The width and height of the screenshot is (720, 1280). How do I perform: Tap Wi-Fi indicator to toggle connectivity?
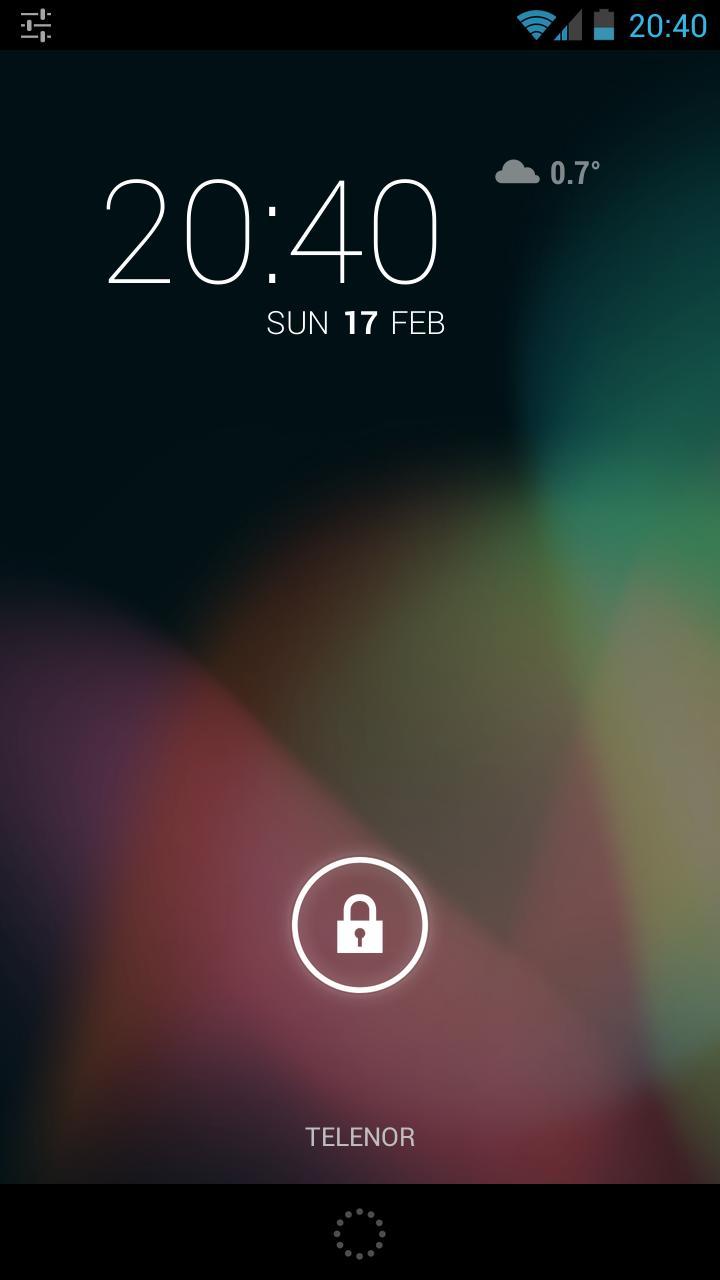(x=537, y=27)
